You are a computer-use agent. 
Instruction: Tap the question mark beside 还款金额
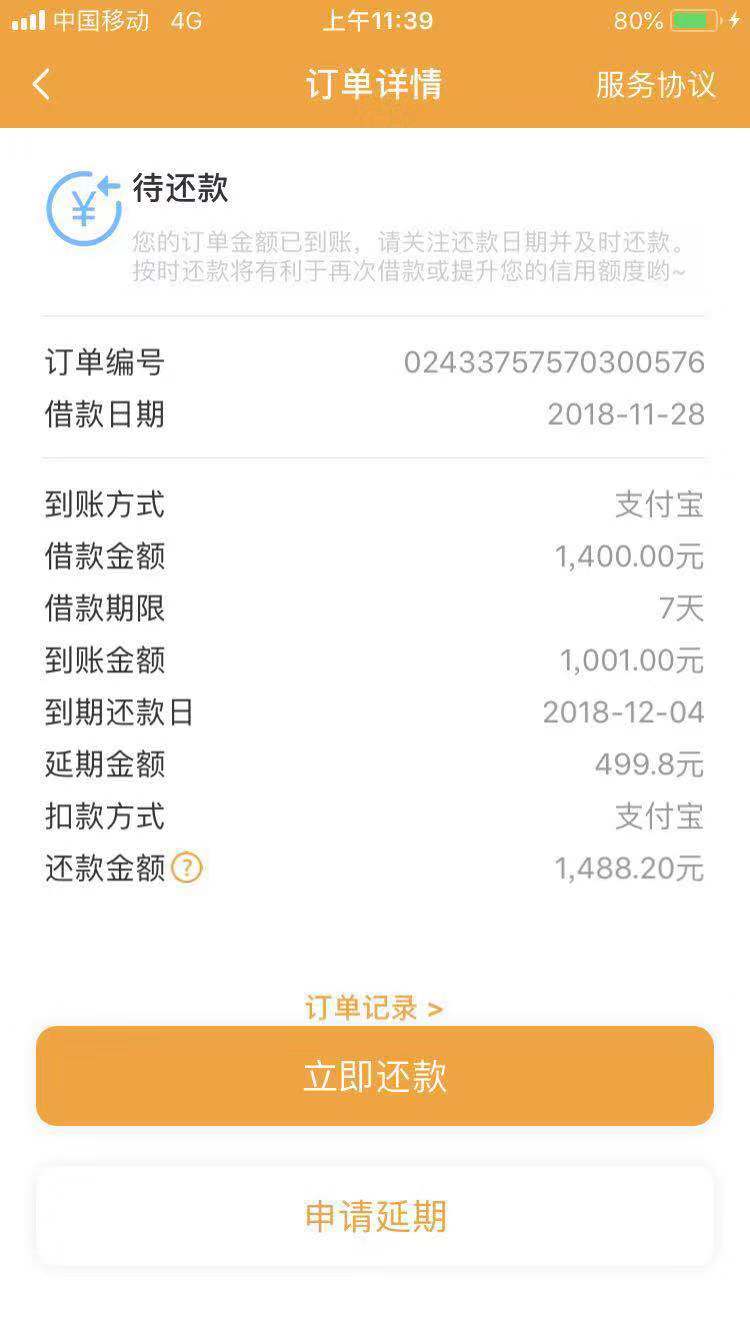point(187,867)
